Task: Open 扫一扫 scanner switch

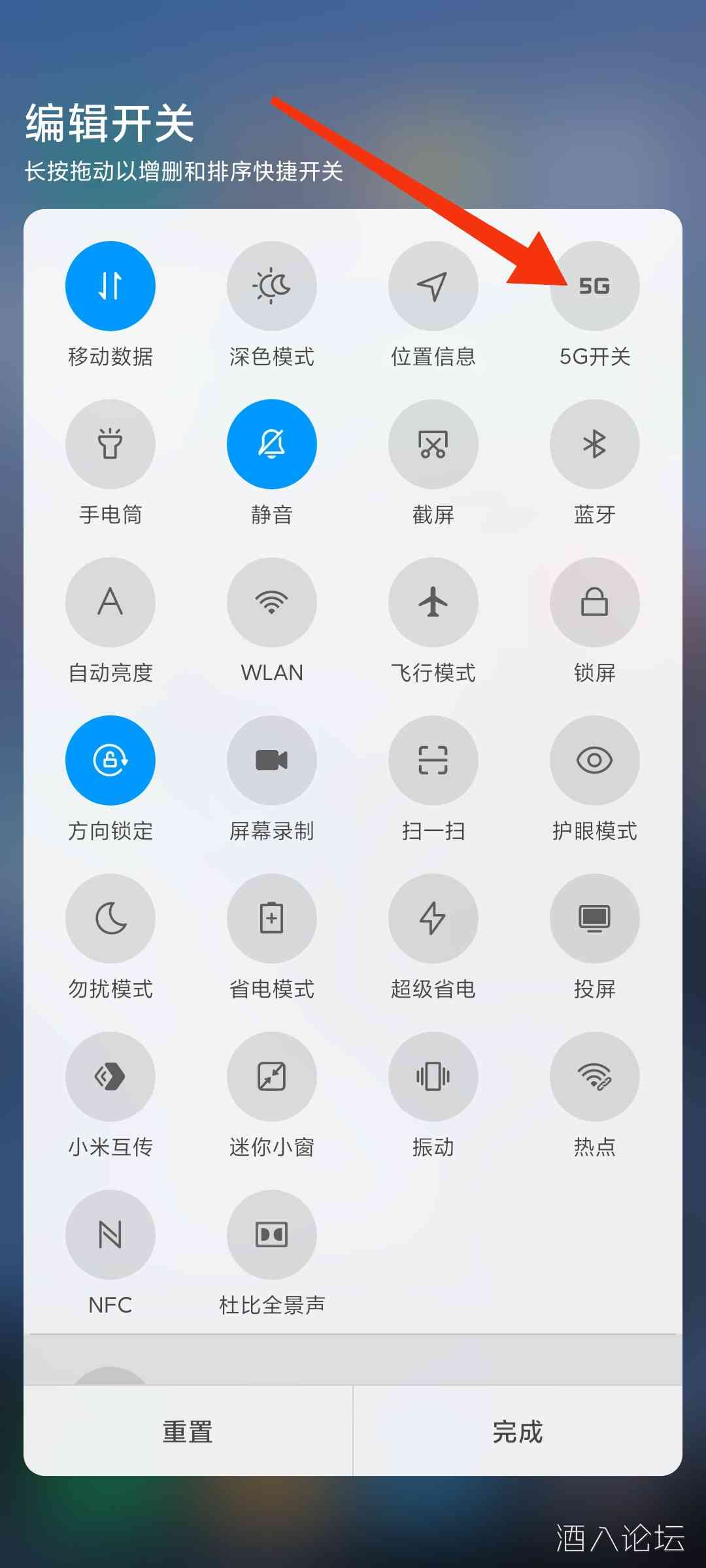Action: [x=433, y=760]
